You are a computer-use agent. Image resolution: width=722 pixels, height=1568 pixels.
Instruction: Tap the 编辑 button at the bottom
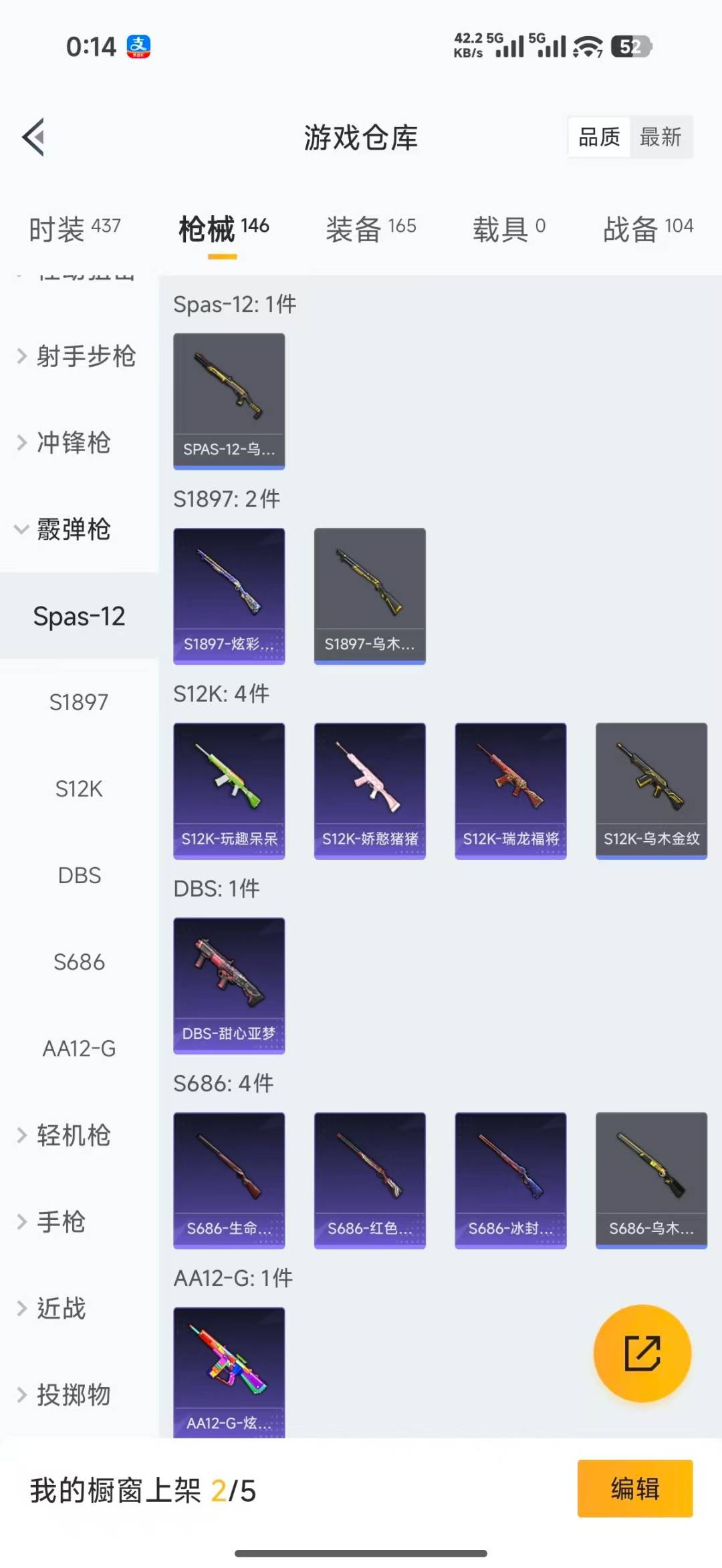(634, 1490)
